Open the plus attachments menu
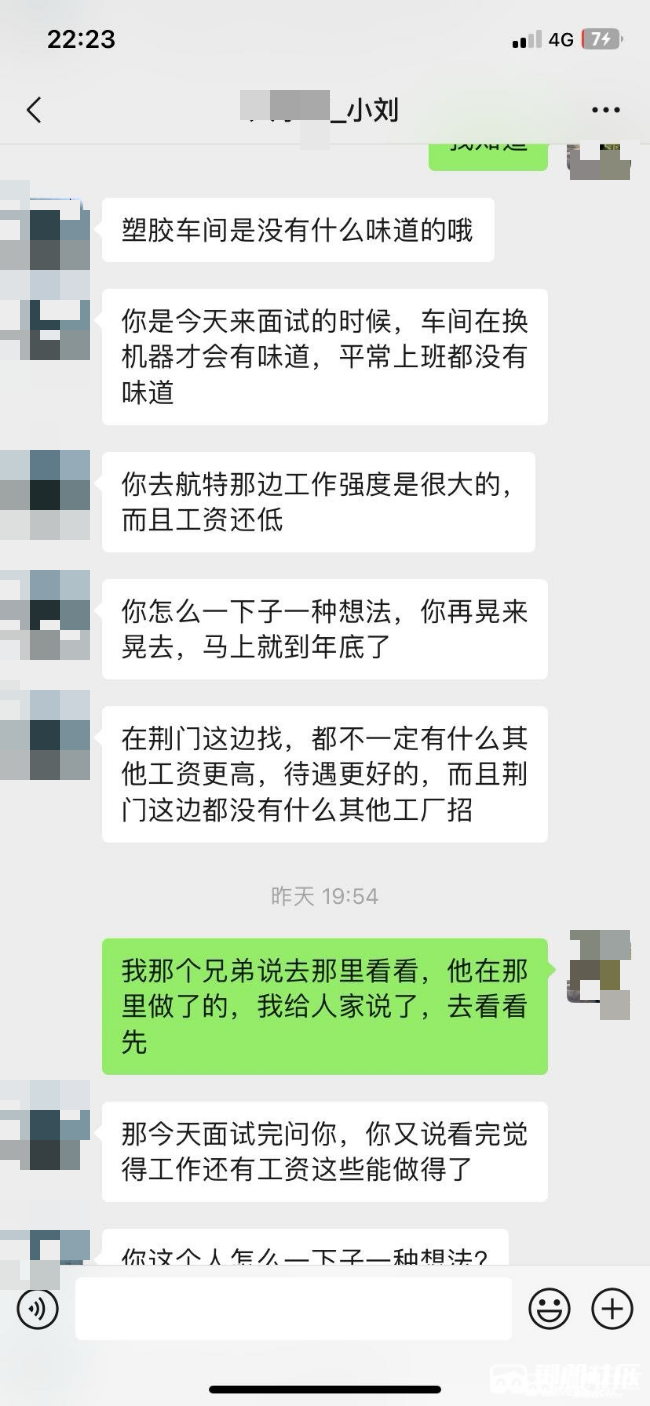The height and width of the screenshot is (1406, 650). point(612,1308)
